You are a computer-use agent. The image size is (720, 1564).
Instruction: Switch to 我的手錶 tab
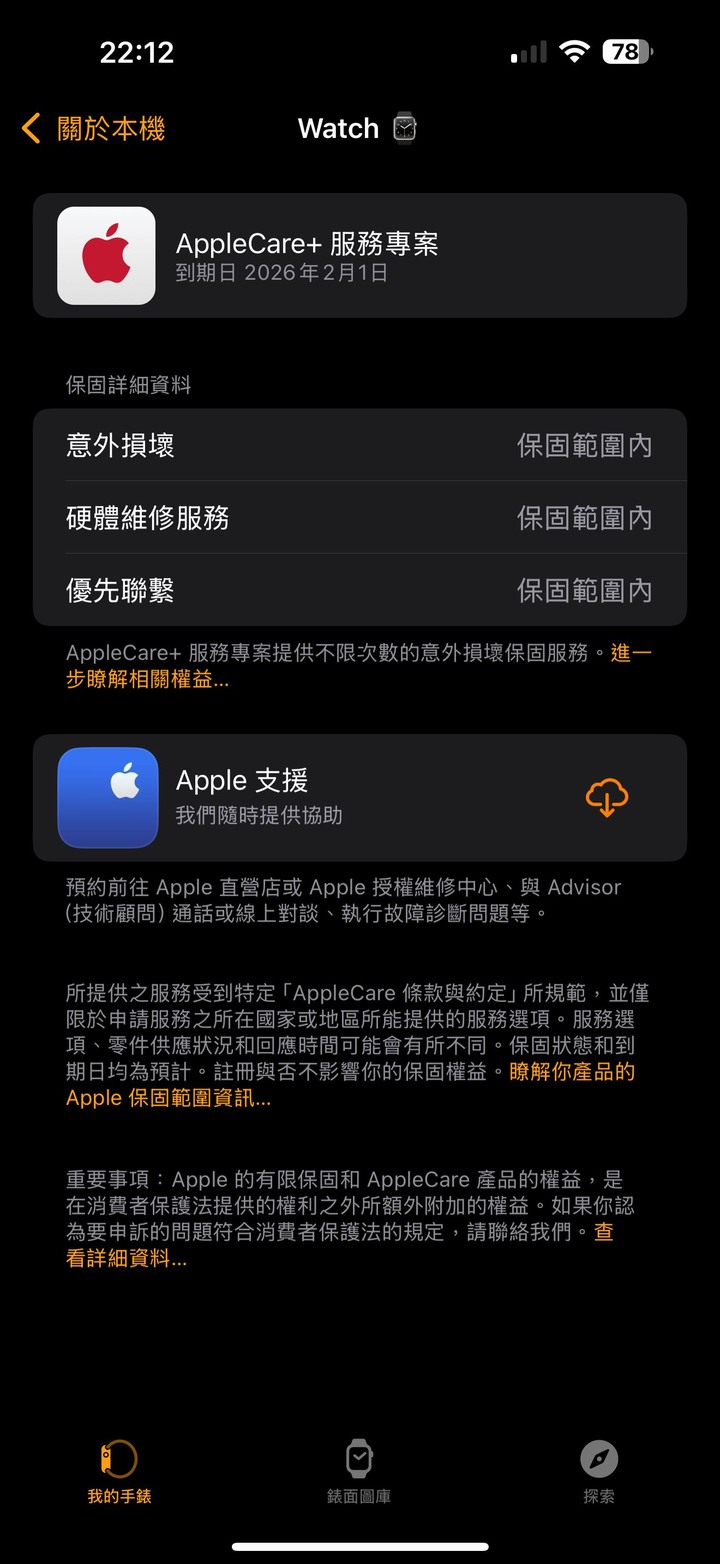119,1471
